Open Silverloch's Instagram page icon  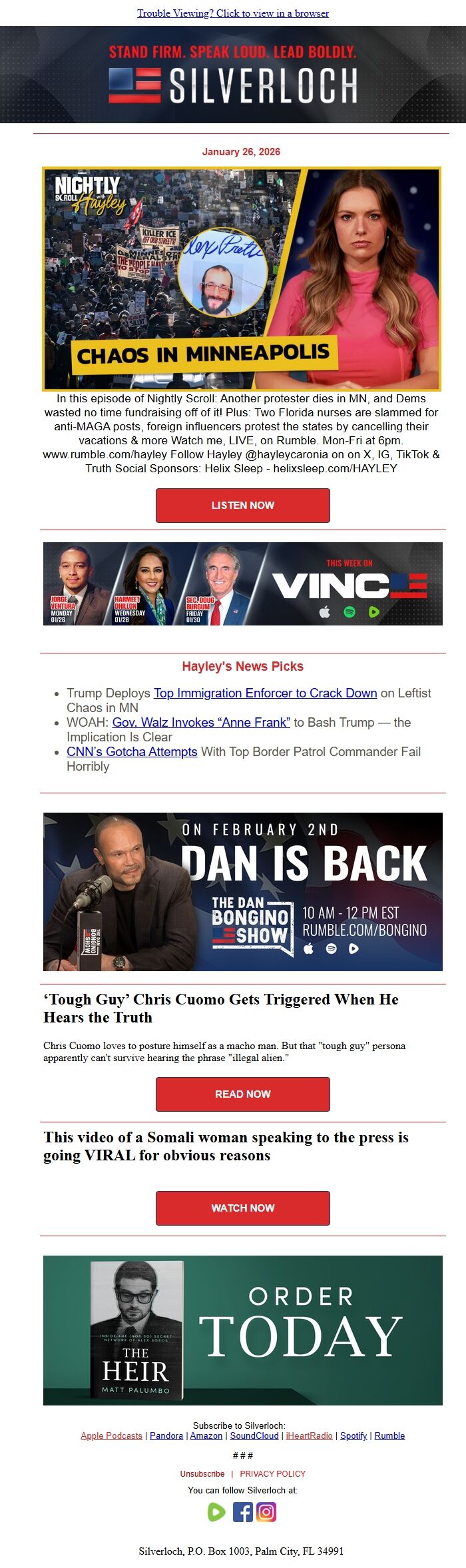pos(266,1512)
